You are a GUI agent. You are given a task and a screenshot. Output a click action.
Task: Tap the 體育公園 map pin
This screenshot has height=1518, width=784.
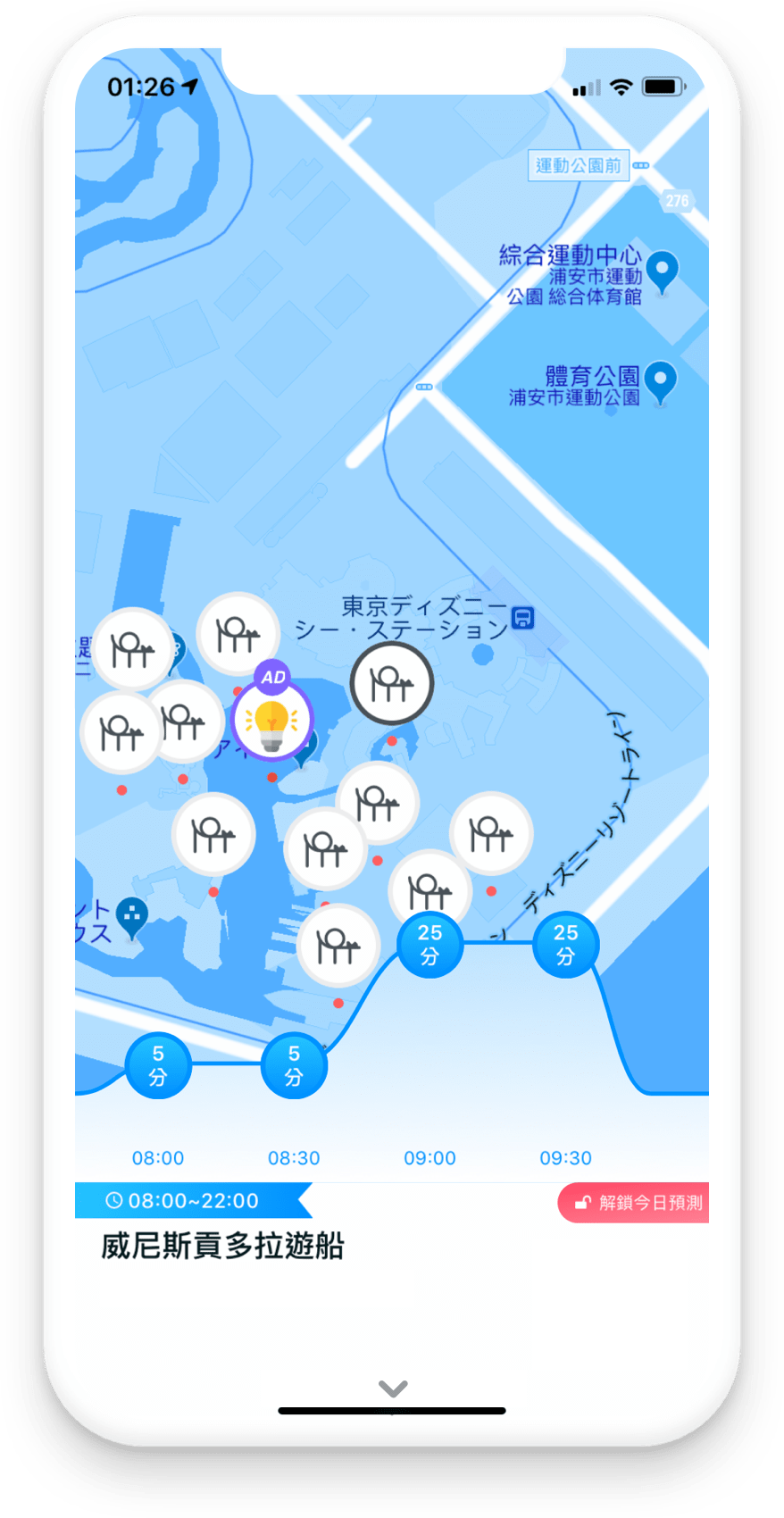pyautogui.click(x=660, y=379)
